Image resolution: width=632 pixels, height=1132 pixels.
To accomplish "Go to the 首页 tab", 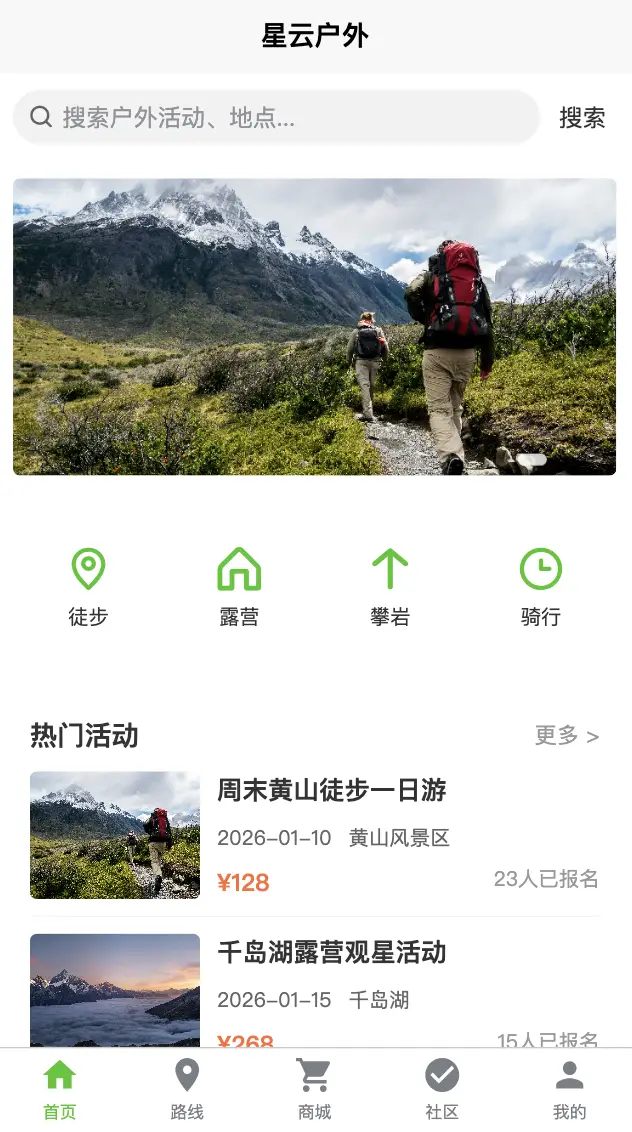I will click(60, 1090).
